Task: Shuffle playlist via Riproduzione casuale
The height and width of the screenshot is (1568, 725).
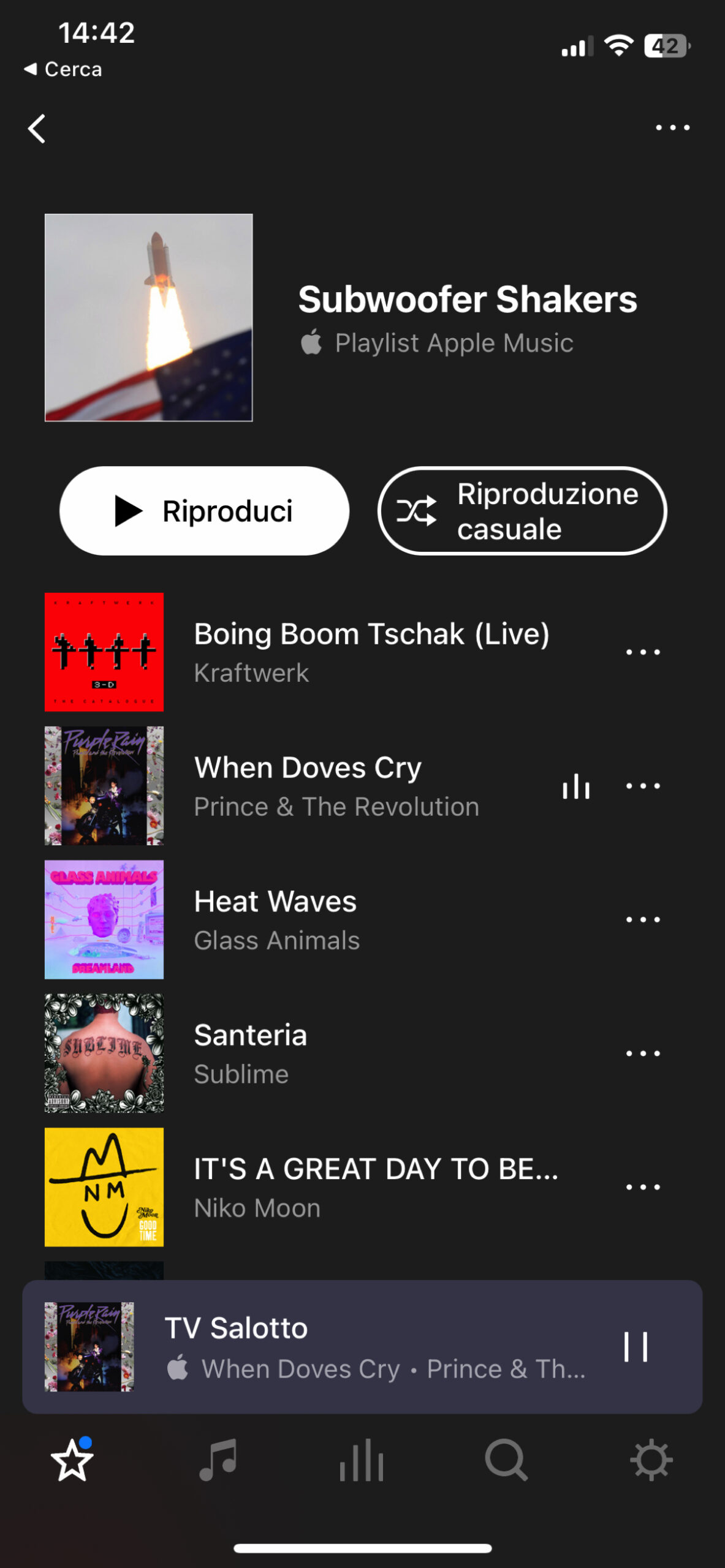Action: coord(522,511)
